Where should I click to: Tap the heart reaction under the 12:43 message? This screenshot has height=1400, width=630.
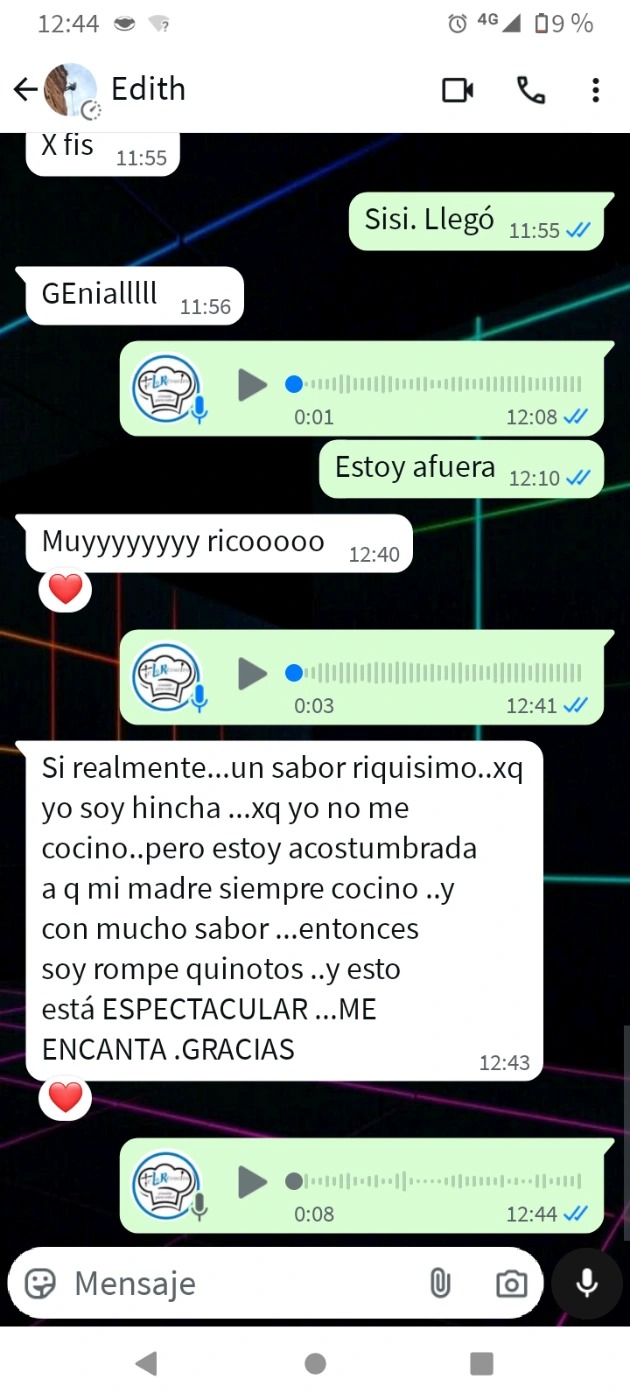coord(66,1098)
